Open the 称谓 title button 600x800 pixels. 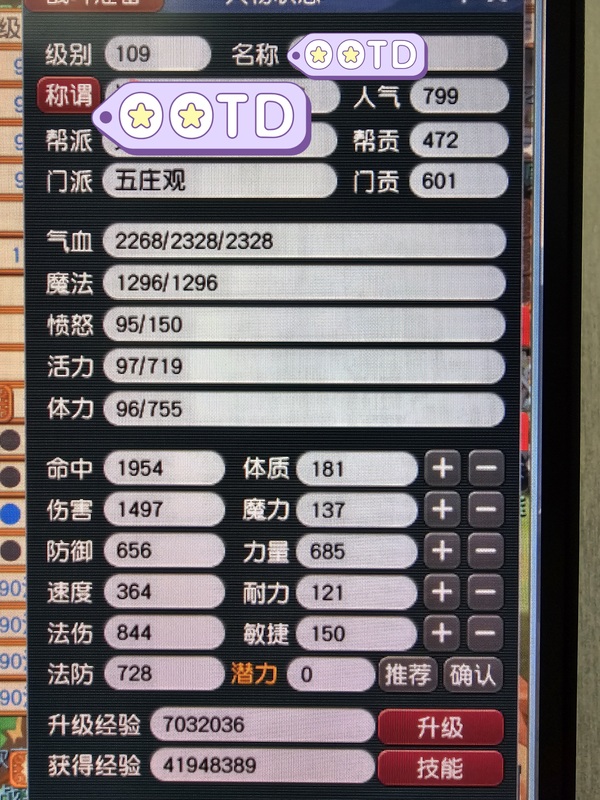coord(69,96)
